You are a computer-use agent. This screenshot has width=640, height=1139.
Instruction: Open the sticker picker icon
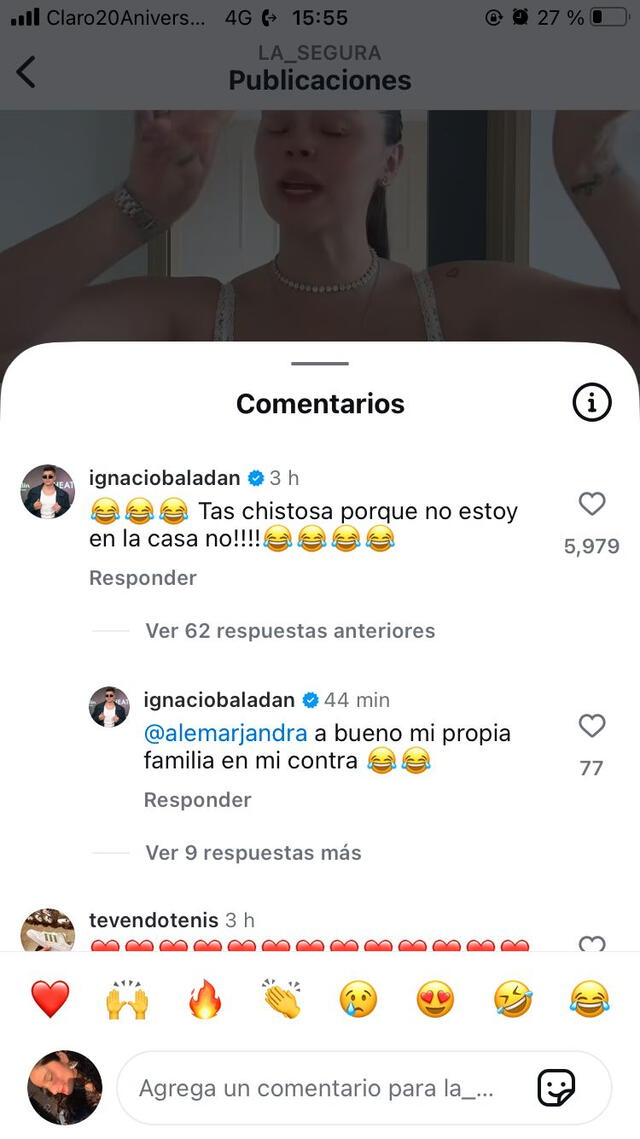point(556,1088)
